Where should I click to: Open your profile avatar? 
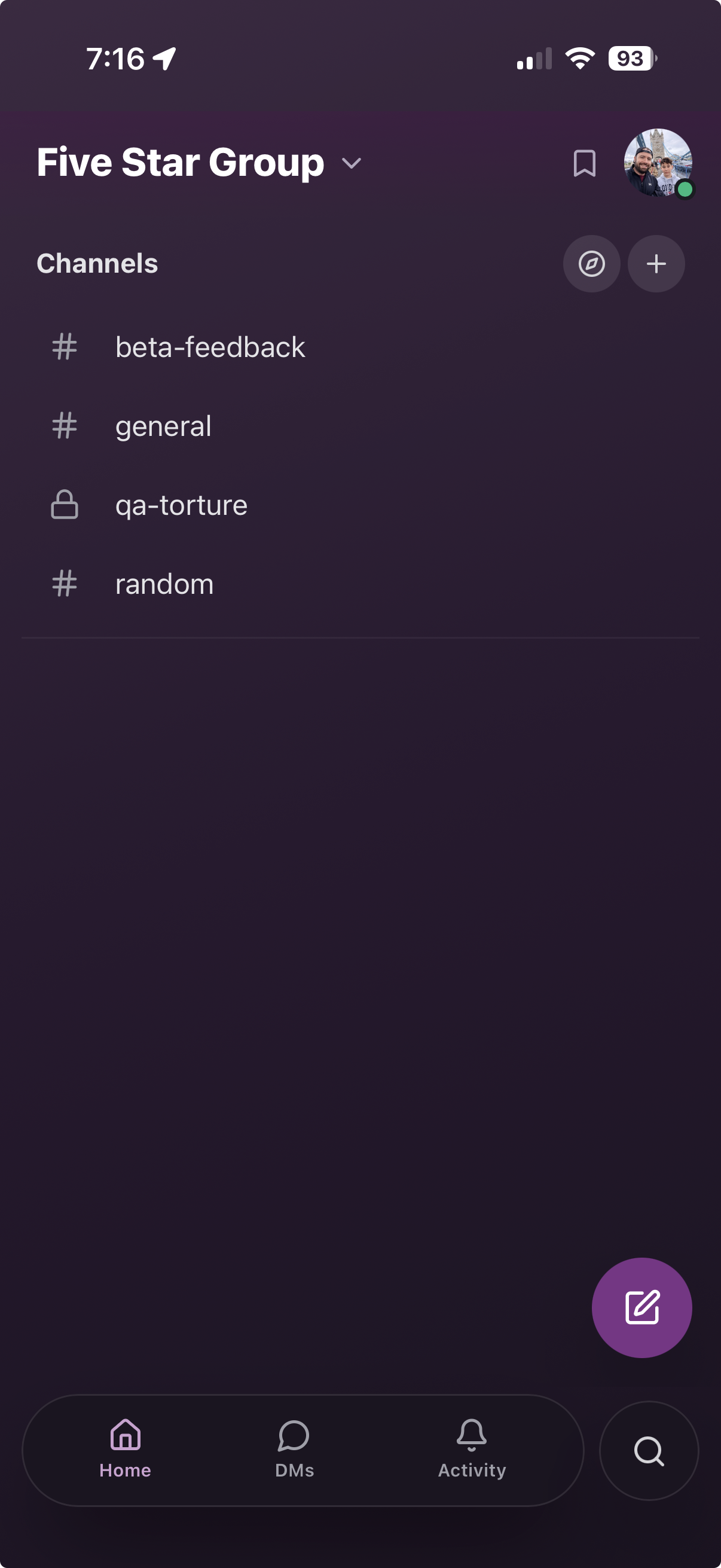pyautogui.click(x=658, y=163)
